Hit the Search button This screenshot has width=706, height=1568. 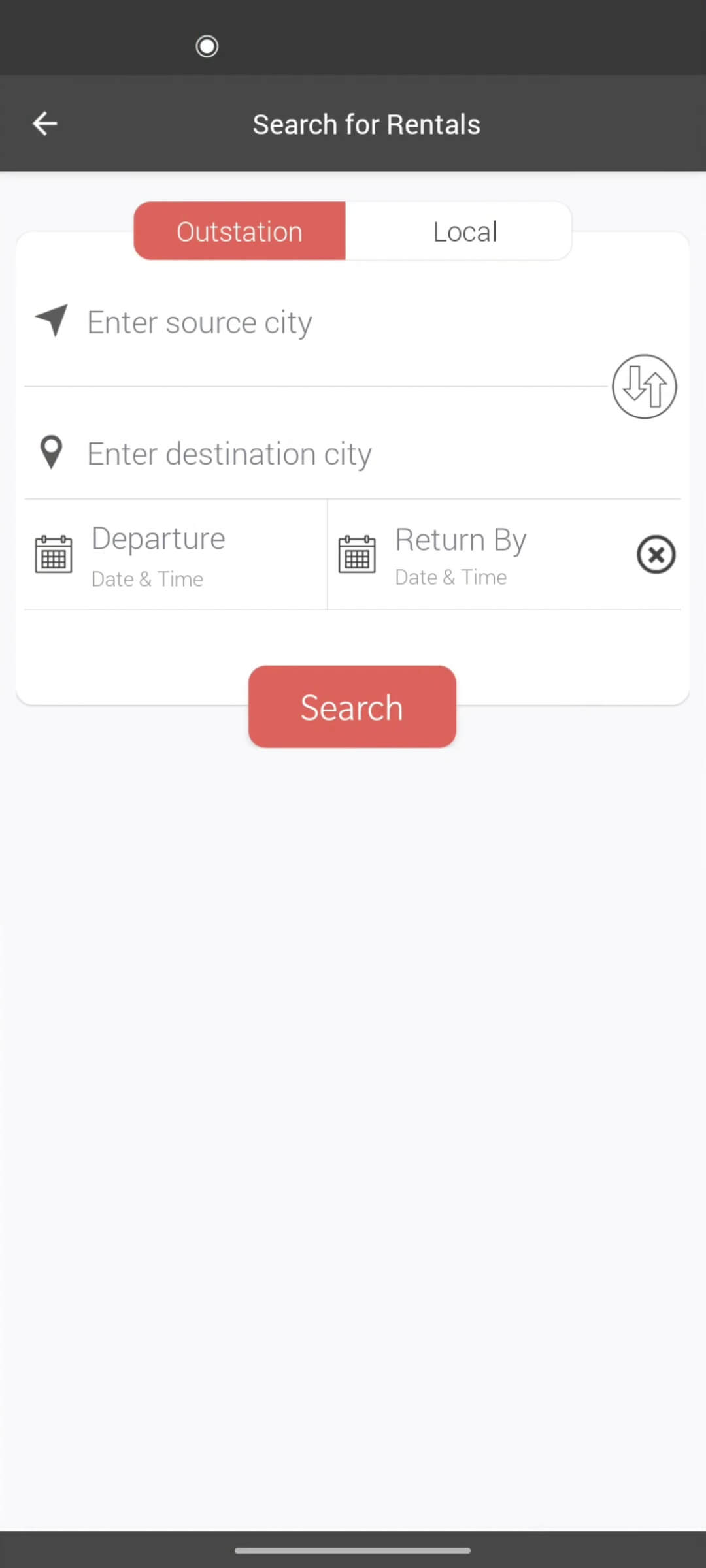coord(352,707)
